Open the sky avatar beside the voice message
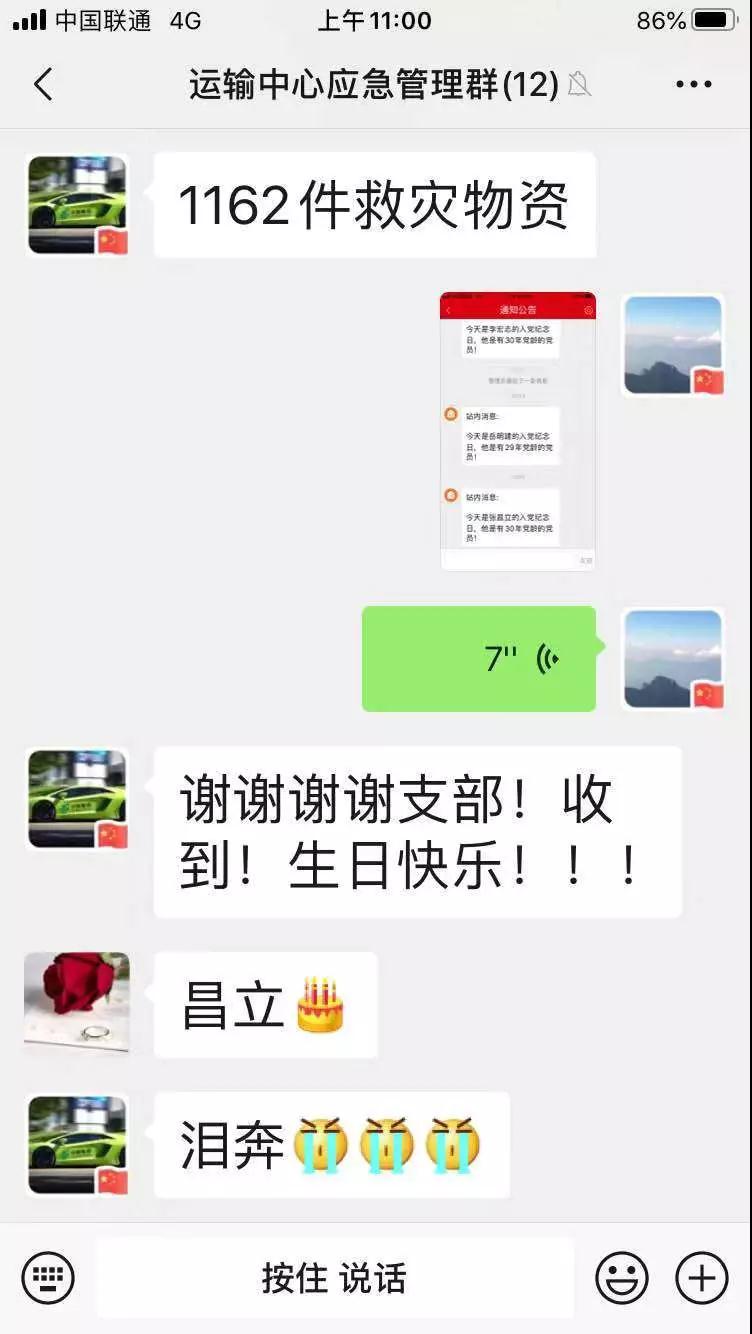This screenshot has height=1334, width=752. [673, 659]
